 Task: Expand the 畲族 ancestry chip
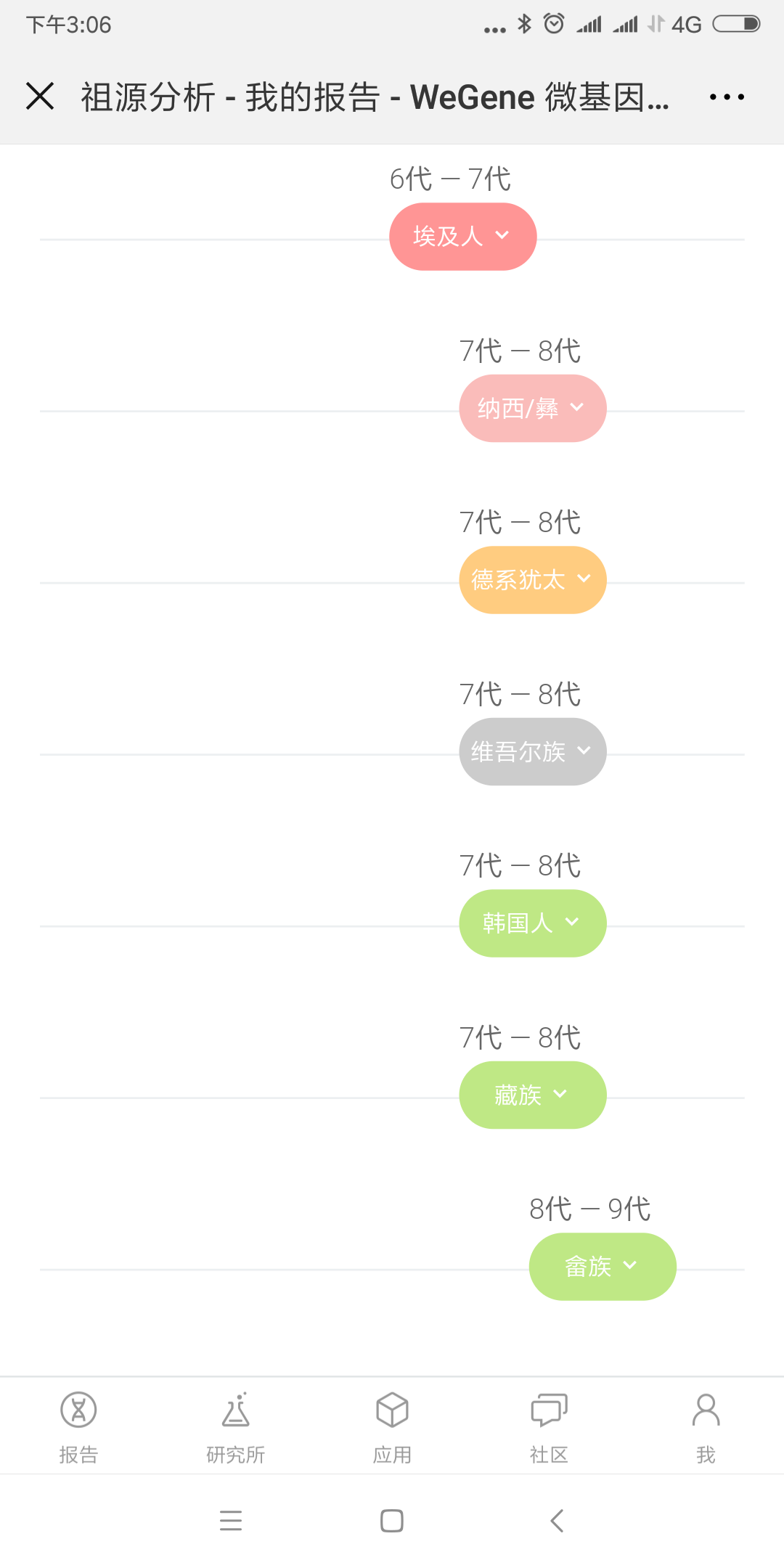pos(603,1267)
